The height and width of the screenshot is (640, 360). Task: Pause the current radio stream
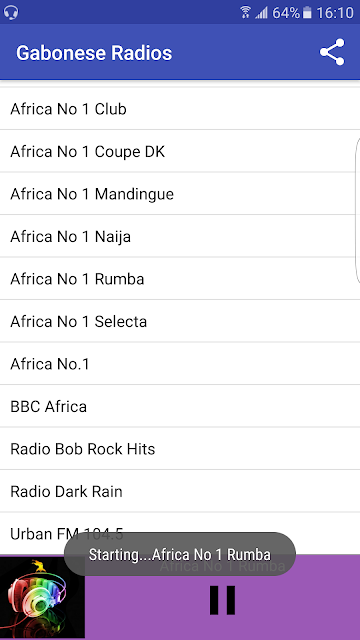tap(222, 600)
